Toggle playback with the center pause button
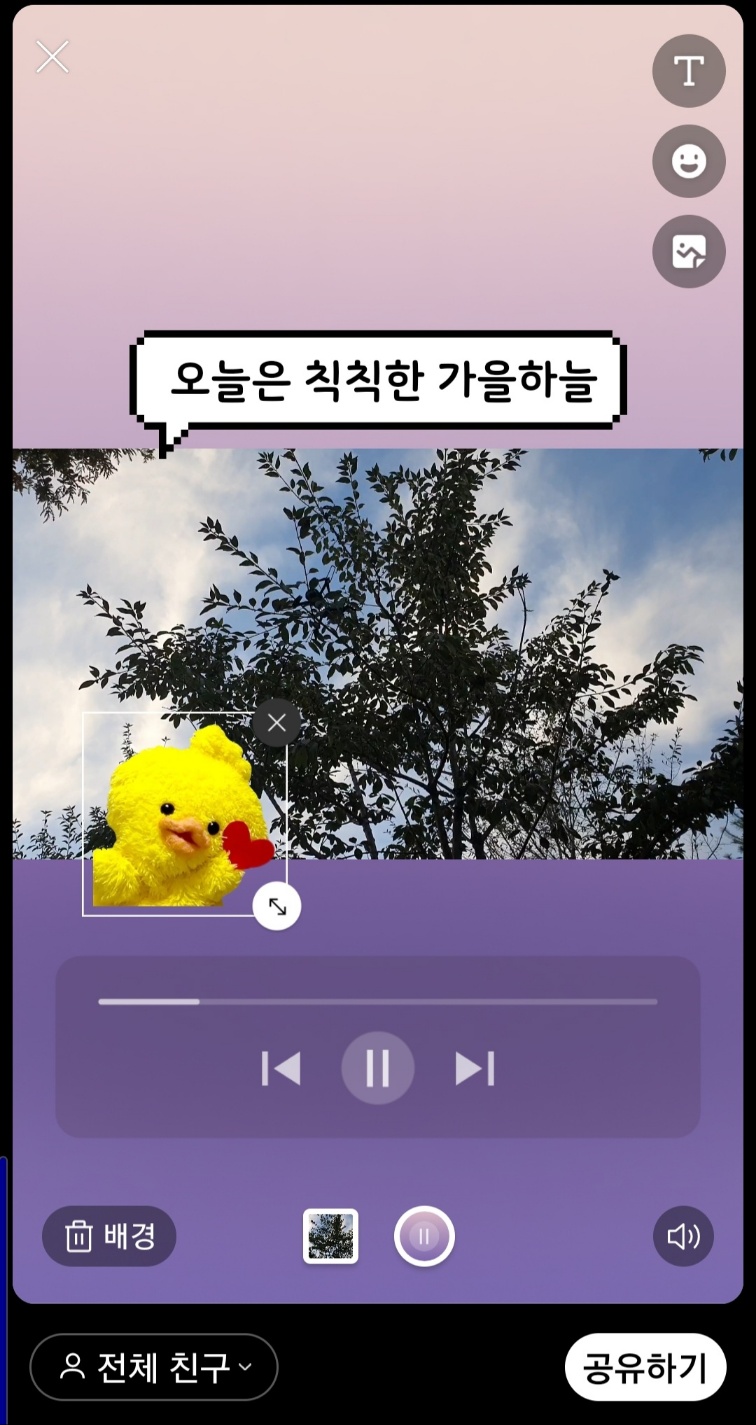This screenshot has width=756, height=1425. coord(378,1068)
